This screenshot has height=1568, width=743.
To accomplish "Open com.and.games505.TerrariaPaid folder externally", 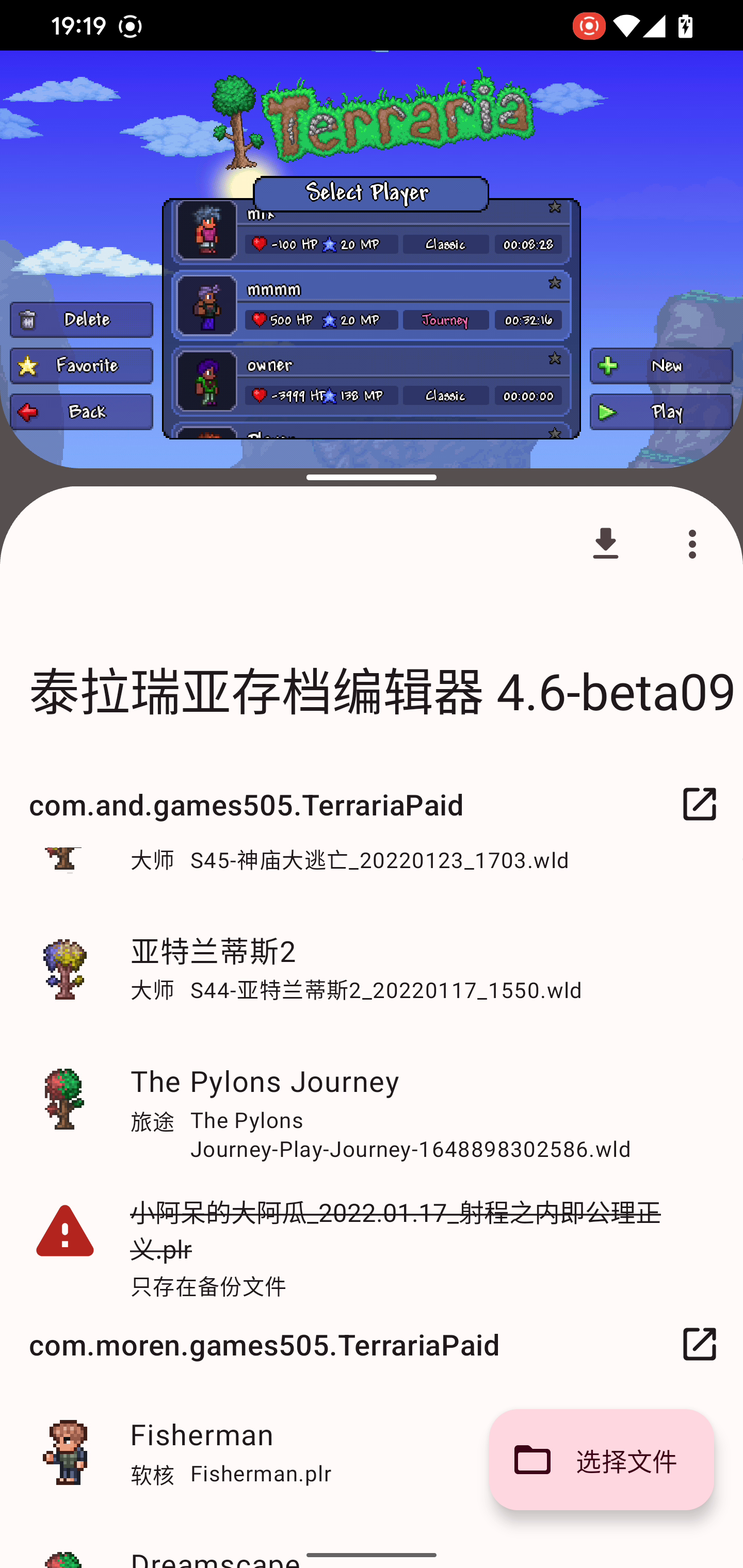I will pyautogui.click(x=699, y=804).
